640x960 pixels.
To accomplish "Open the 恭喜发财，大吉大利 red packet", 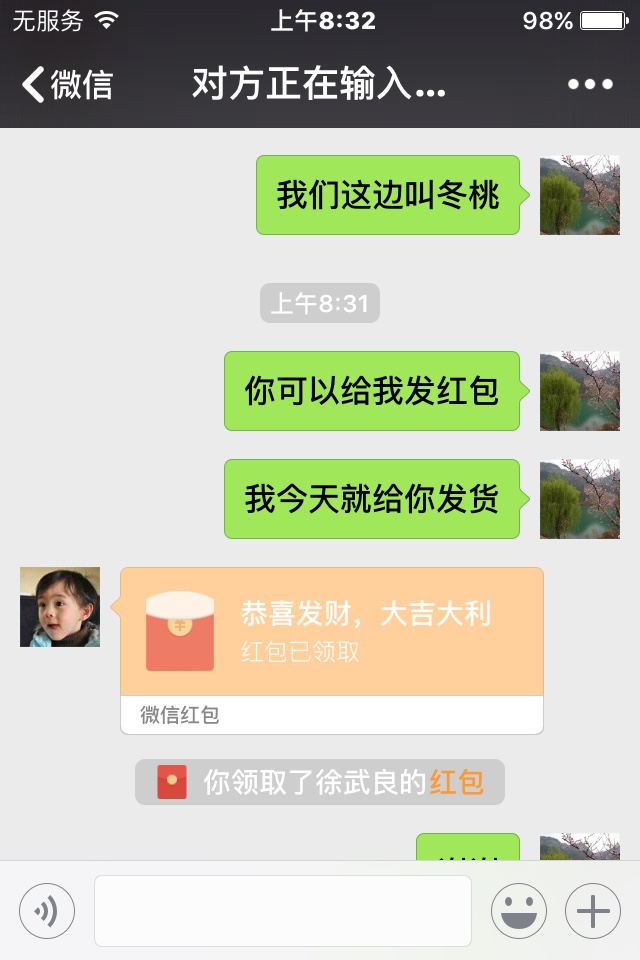I will (332, 632).
